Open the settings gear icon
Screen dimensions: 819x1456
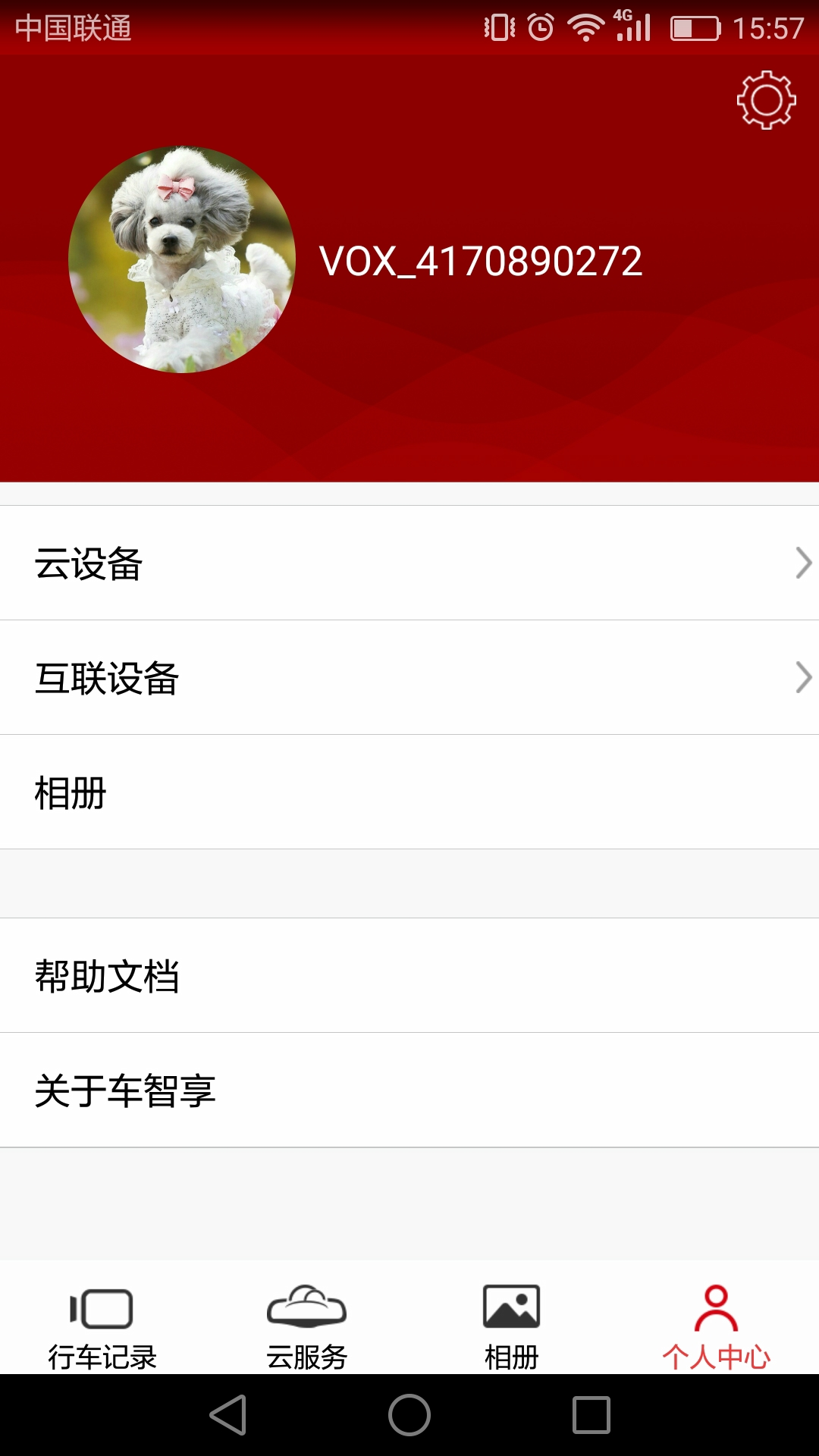766,100
